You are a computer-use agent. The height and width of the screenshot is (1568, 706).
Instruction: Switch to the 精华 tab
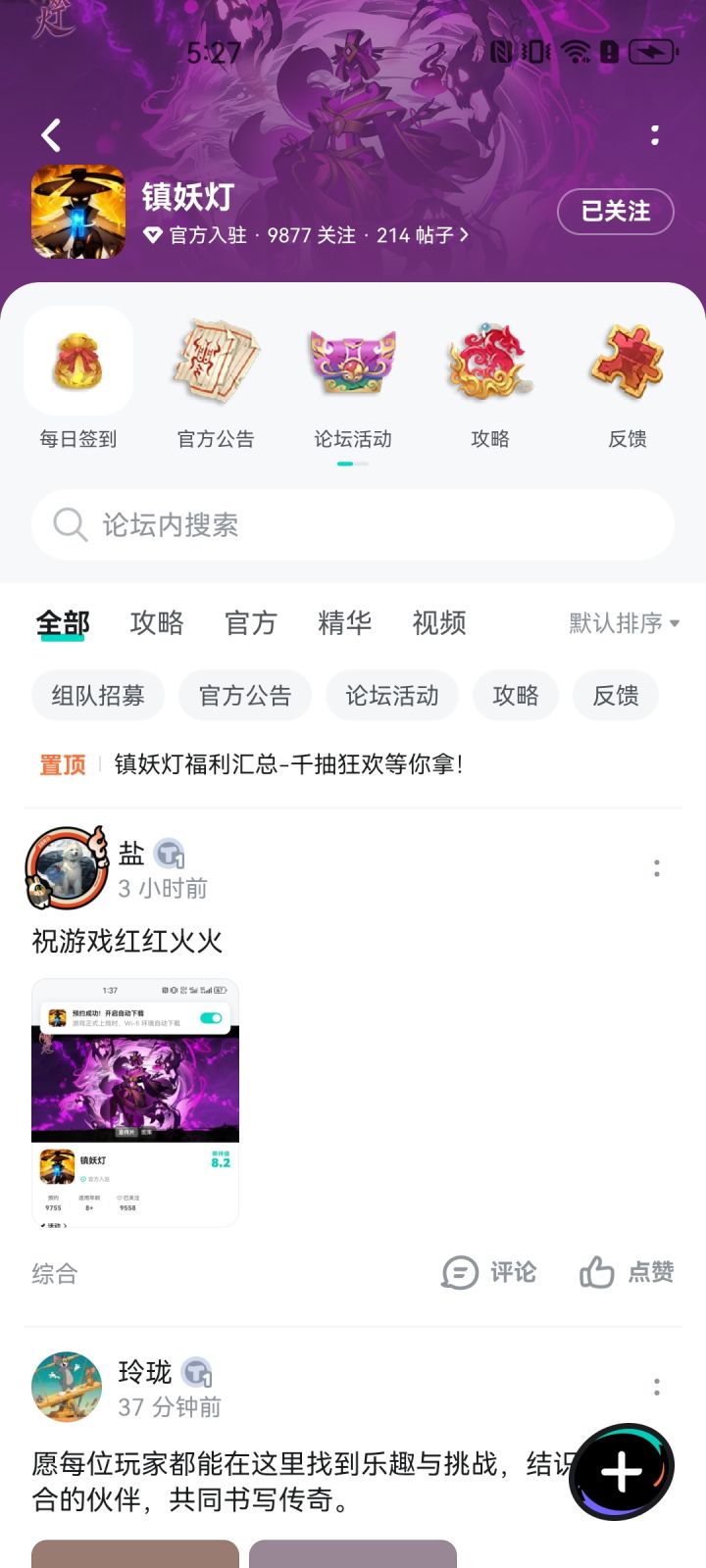[343, 624]
